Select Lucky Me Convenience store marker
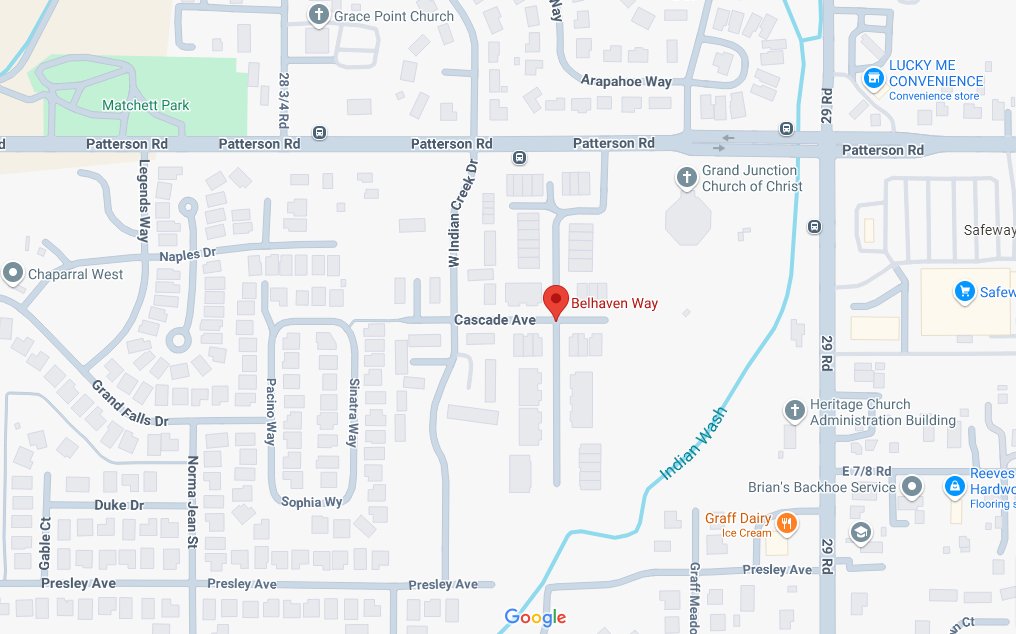Viewport: 1016px width, 634px height. coord(873,77)
